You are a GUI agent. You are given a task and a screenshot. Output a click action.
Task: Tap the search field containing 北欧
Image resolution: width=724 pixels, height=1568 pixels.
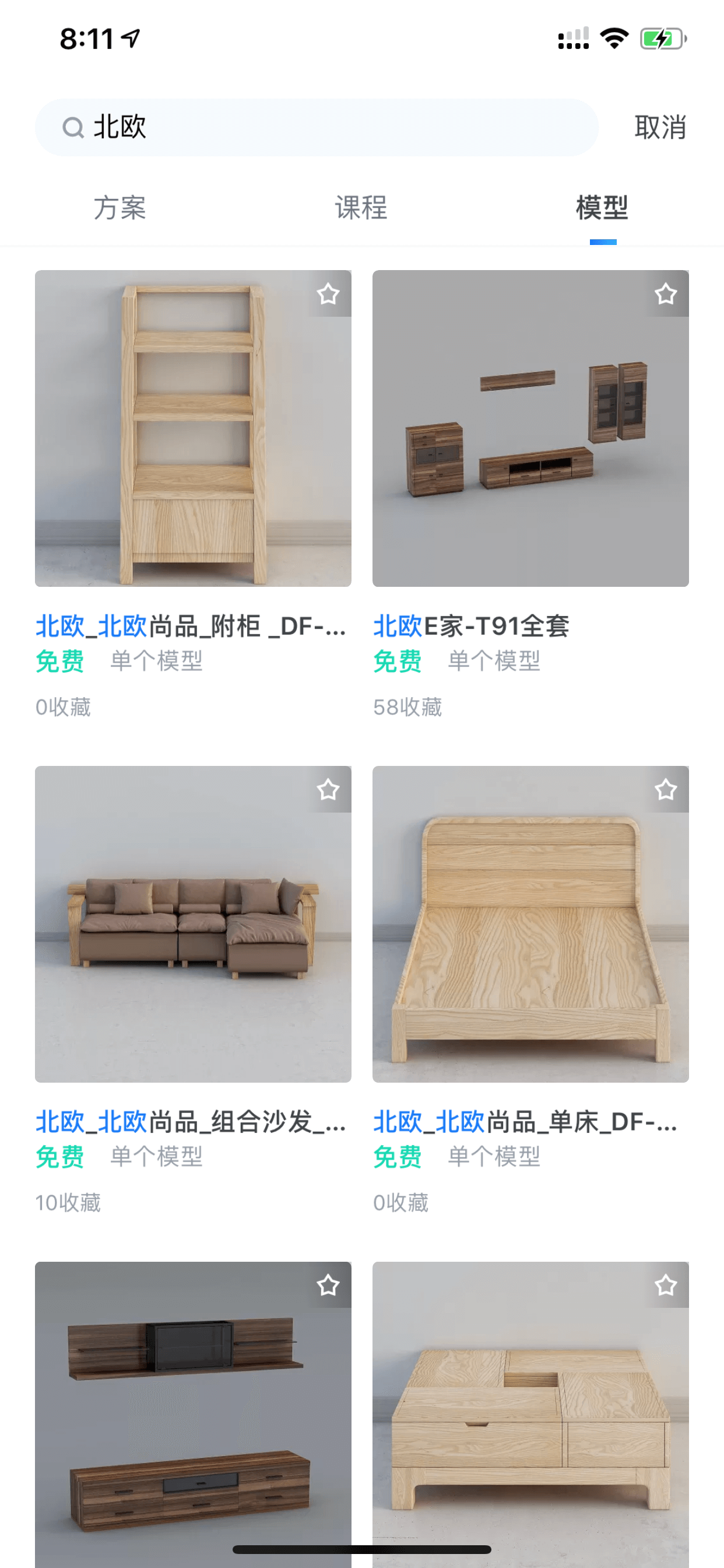317,127
